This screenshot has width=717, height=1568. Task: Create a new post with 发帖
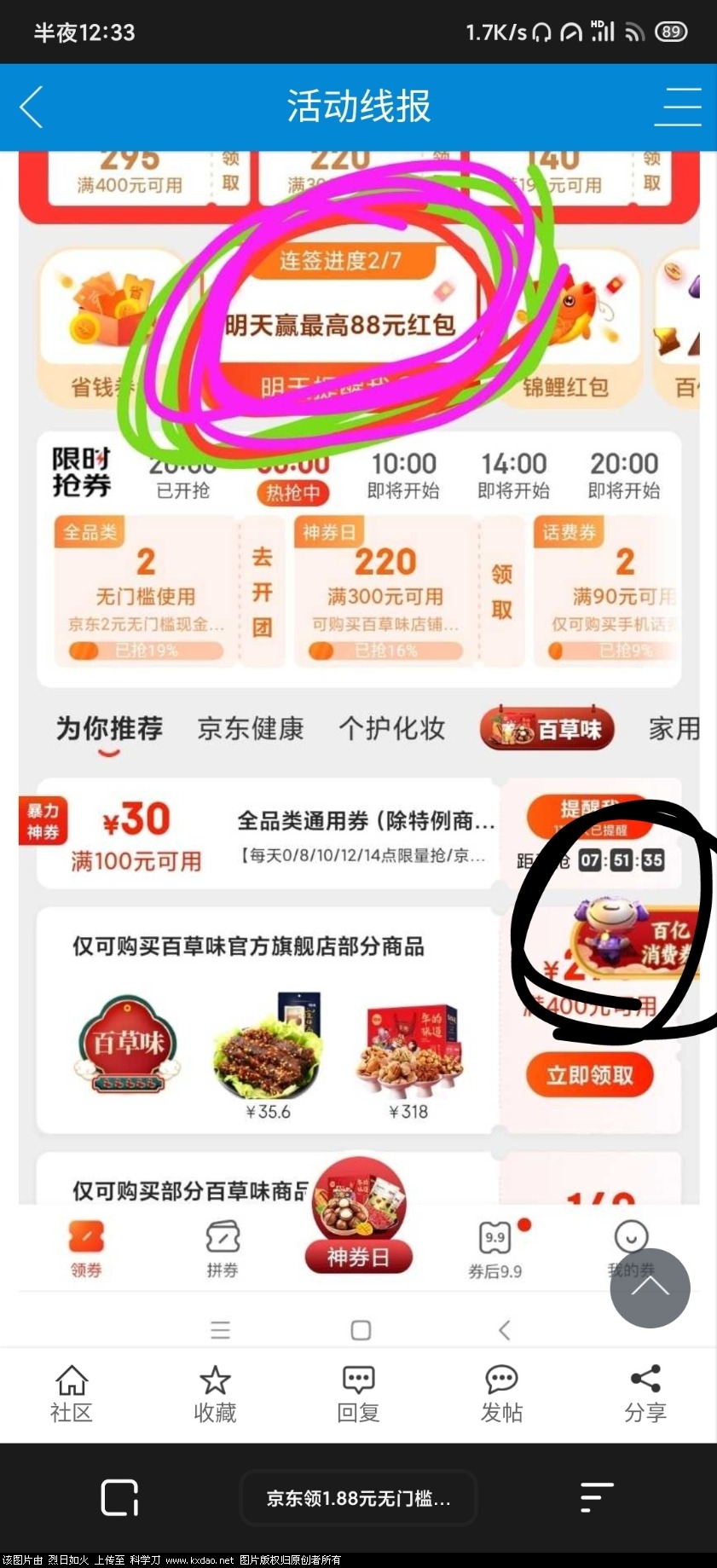pos(501,1394)
